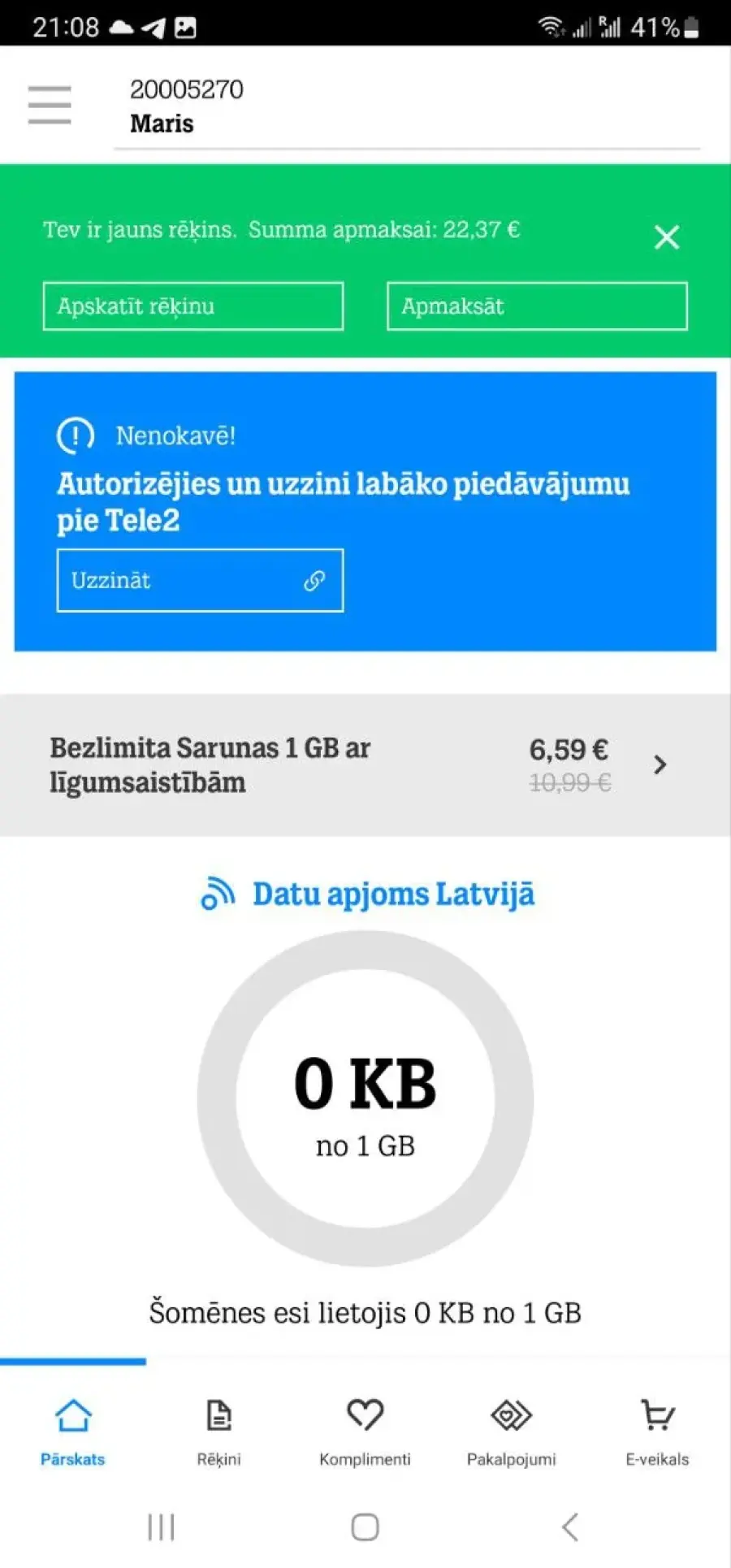Image resolution: width=731 pixels, height=1568 pixels.
Task: Tap Apmaksāt to pay the bill
Action: [x=537, y=306]
